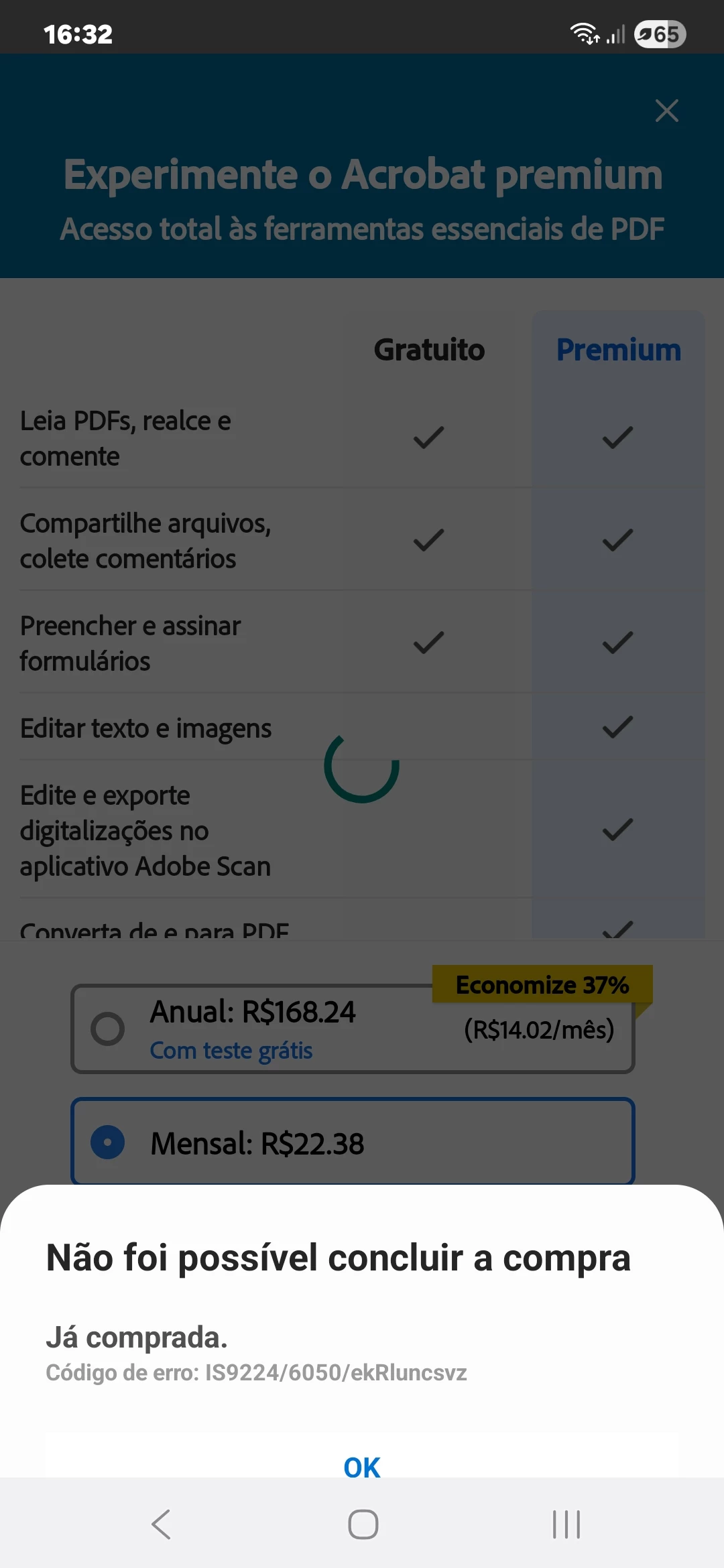Screen dimensions: 724x1568
Task: Tap OK to dismiss the purchase error
Action: (362, 1467)
